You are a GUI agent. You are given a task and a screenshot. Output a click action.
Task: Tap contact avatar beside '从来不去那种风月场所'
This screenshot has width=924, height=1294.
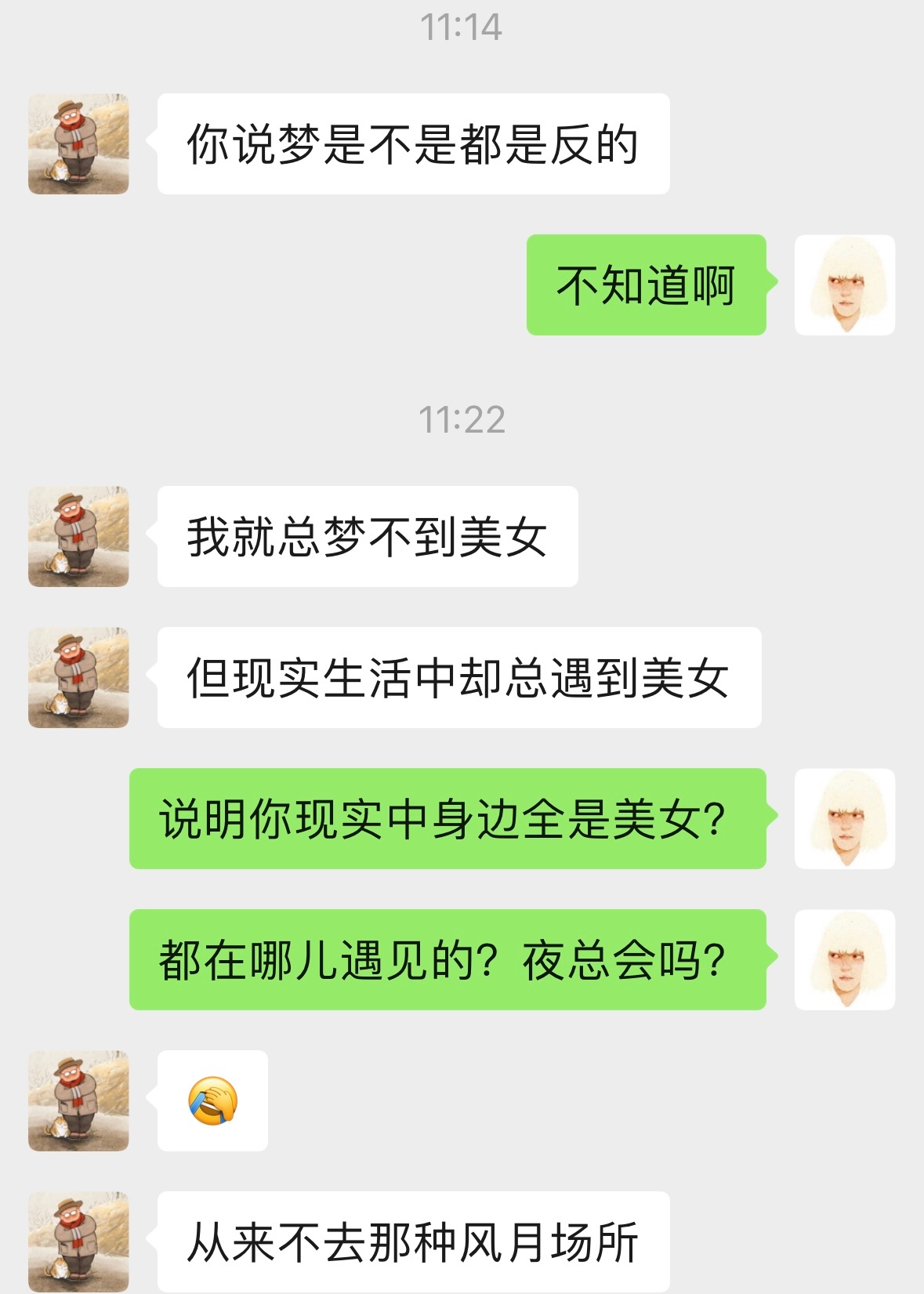[x=78, y=1241]
